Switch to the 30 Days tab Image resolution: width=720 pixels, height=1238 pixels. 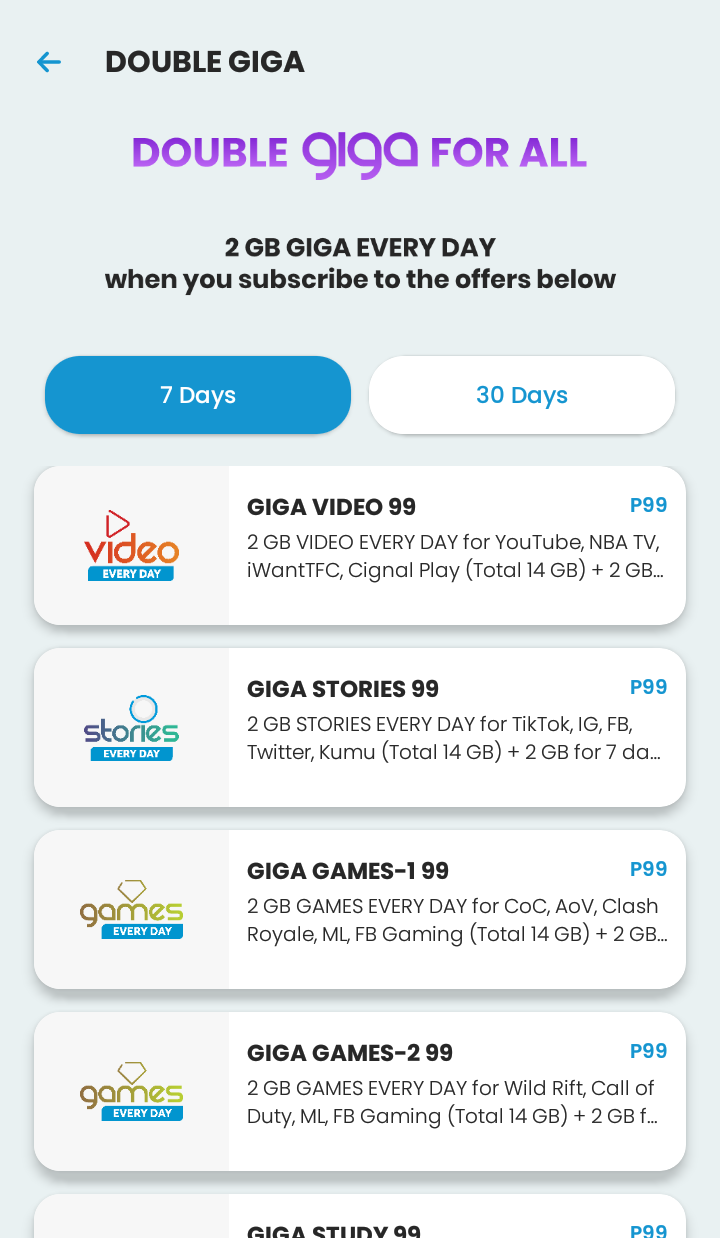[x=521, y=394]
